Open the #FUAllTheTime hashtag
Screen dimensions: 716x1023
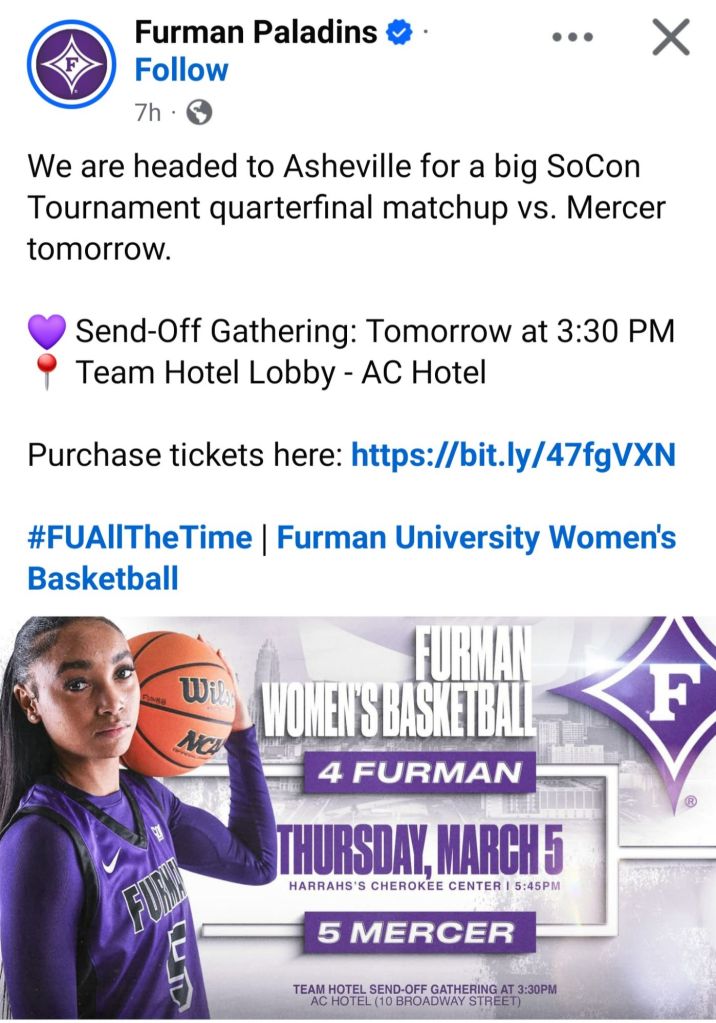[x=139, y=538]
